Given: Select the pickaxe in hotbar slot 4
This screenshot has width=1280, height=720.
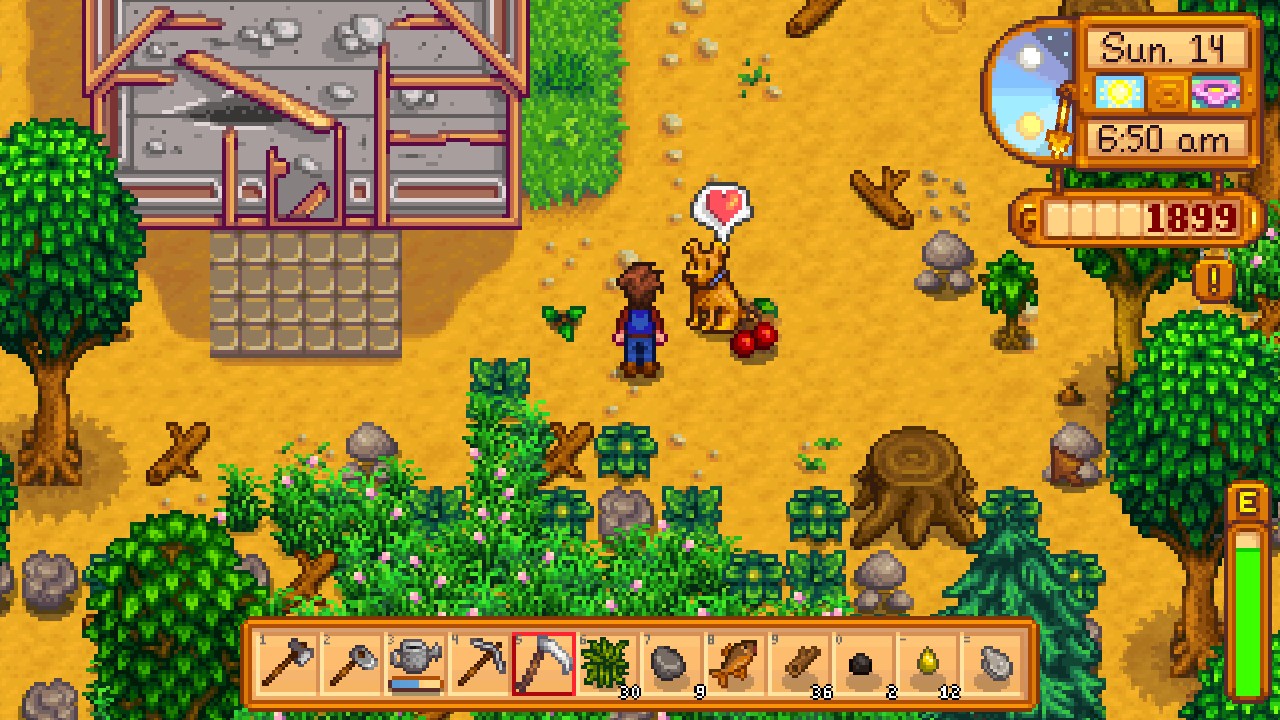Looking at the screenshot, I should (480, 663).
